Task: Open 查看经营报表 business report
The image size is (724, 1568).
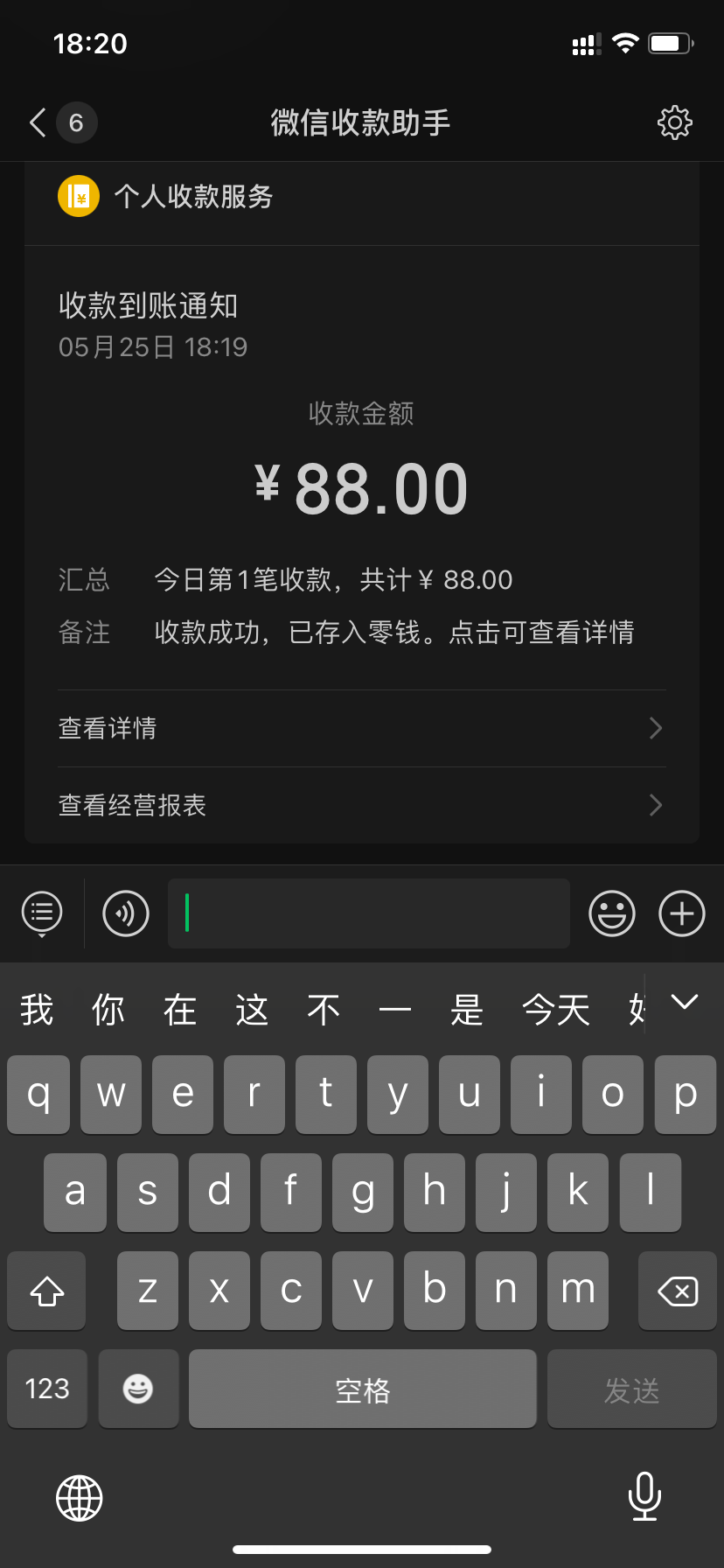Action: point(362,805)
